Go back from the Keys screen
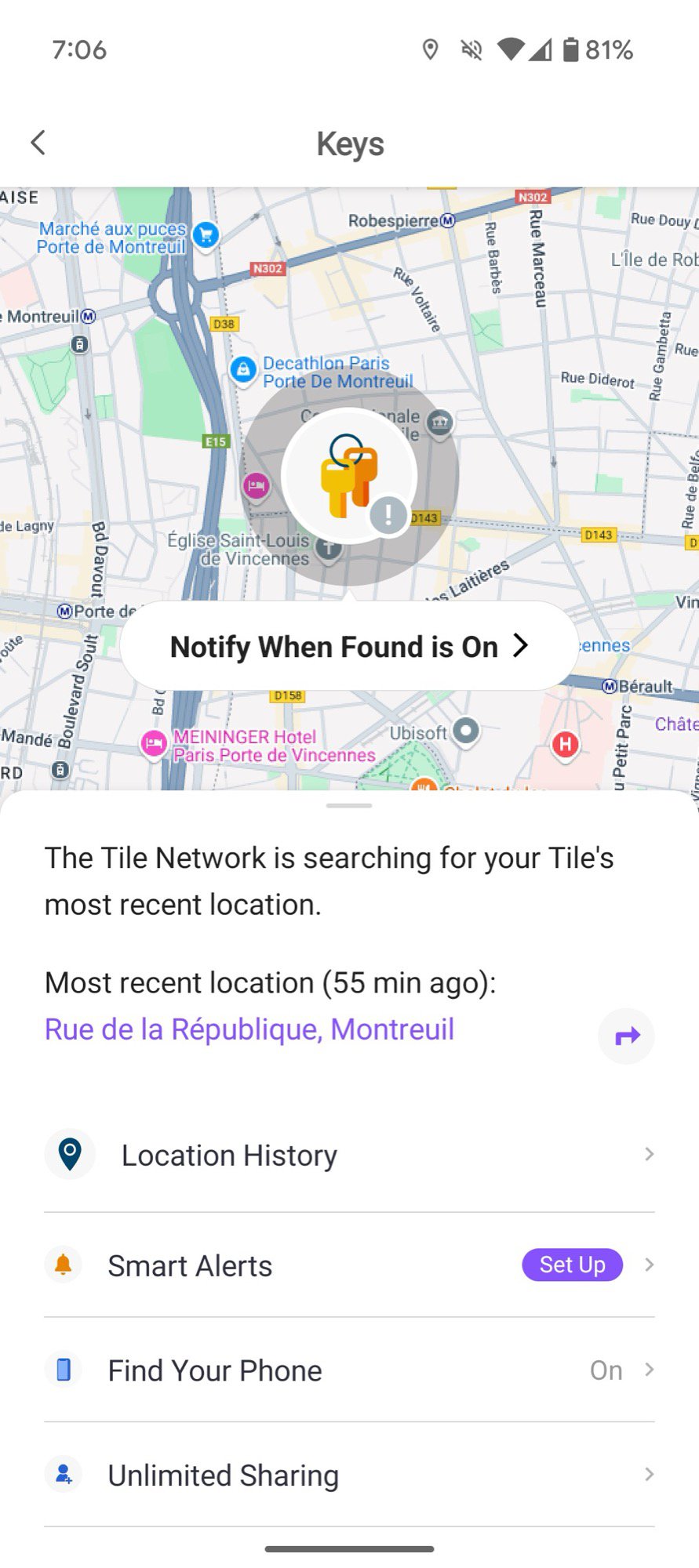This screenshot has width=699, height=1568. [x=38, y=143]
